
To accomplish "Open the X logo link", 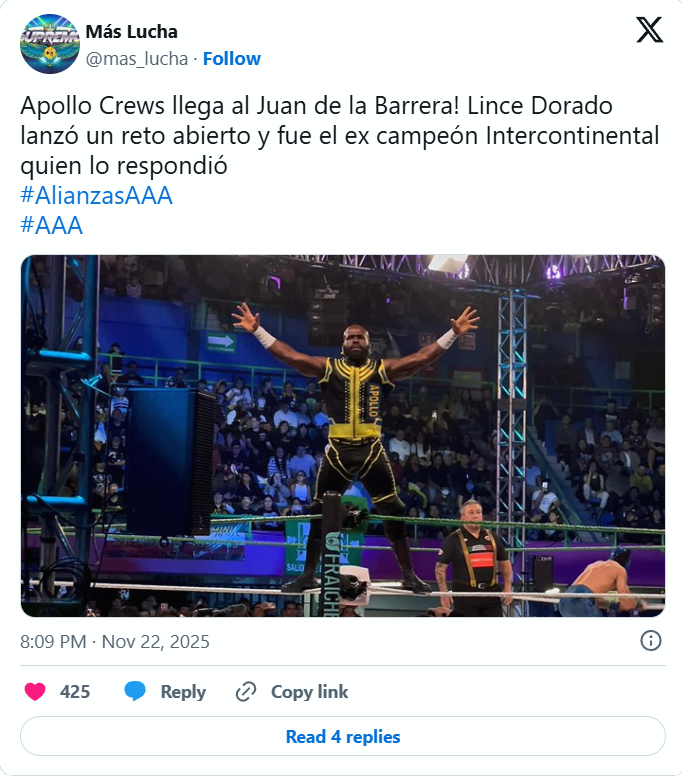I will click(649, 31).
